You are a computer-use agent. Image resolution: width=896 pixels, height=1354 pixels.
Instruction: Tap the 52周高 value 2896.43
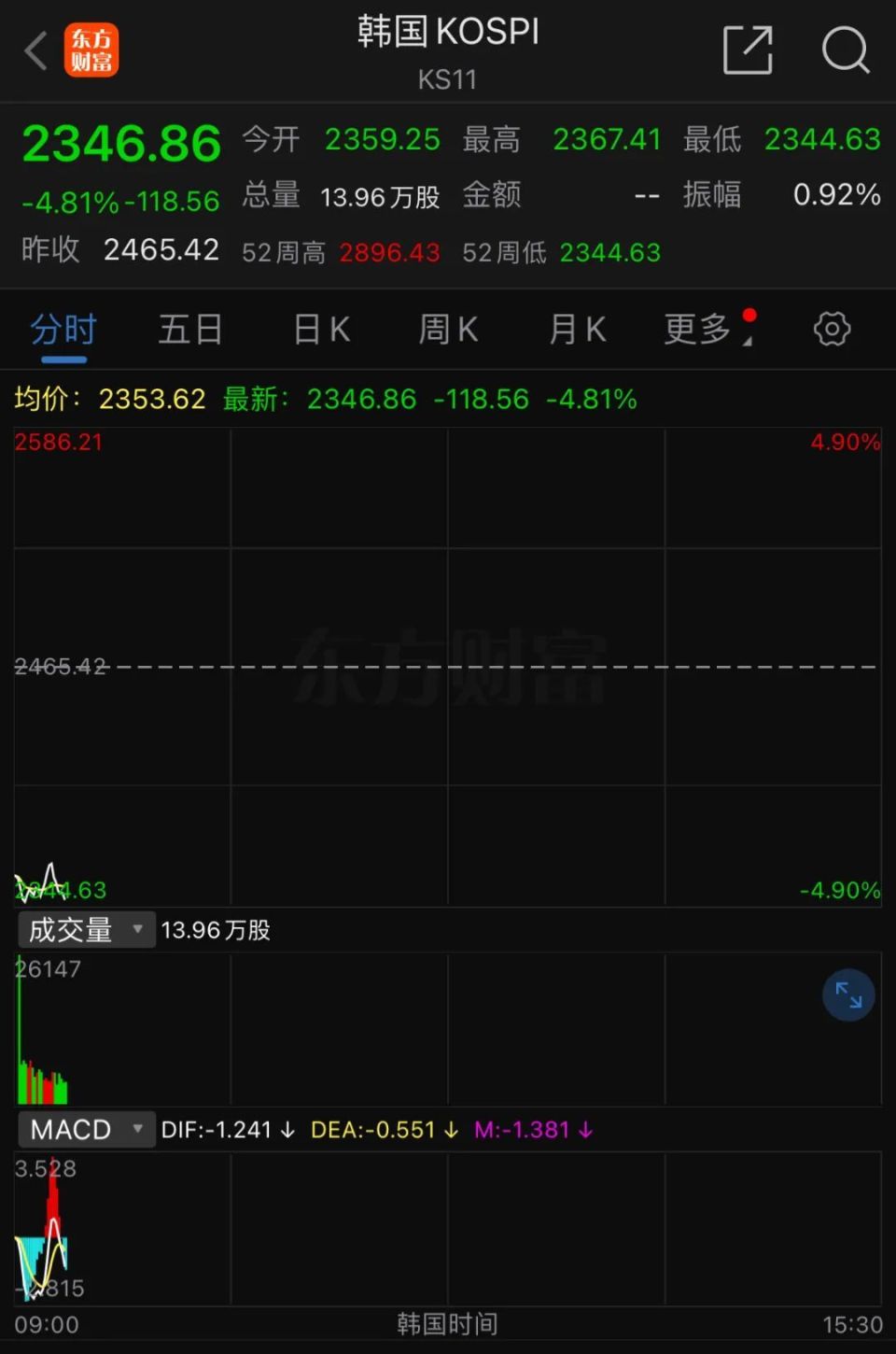pos(389,252)
